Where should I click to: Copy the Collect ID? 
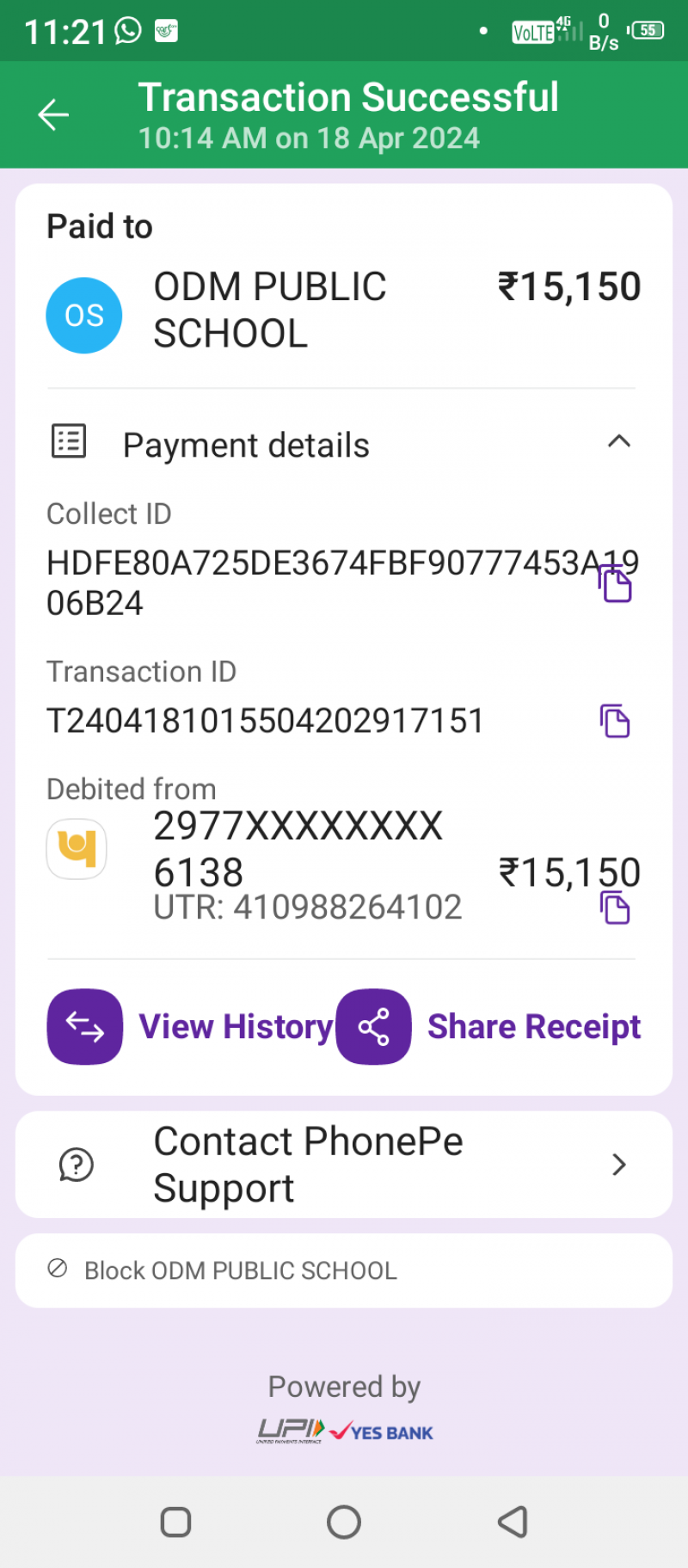point(615,585)
